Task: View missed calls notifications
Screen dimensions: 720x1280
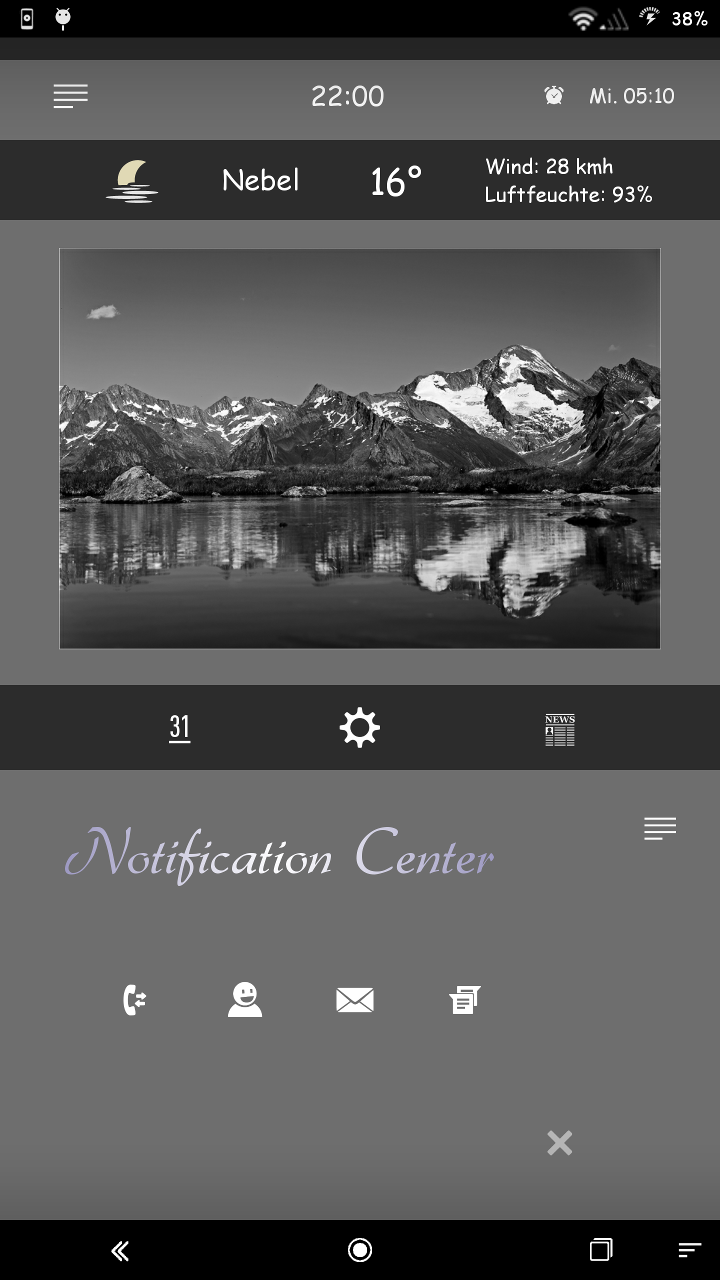Action: point(134,1000)
